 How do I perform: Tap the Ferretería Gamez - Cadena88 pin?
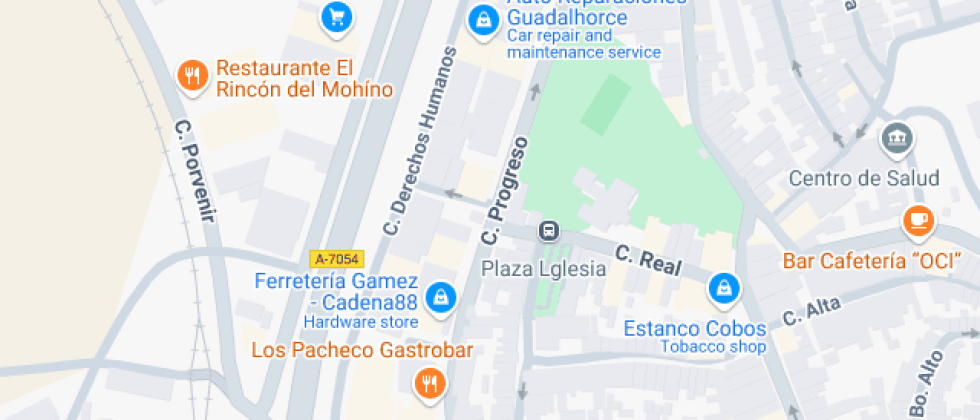coord(441,298)
